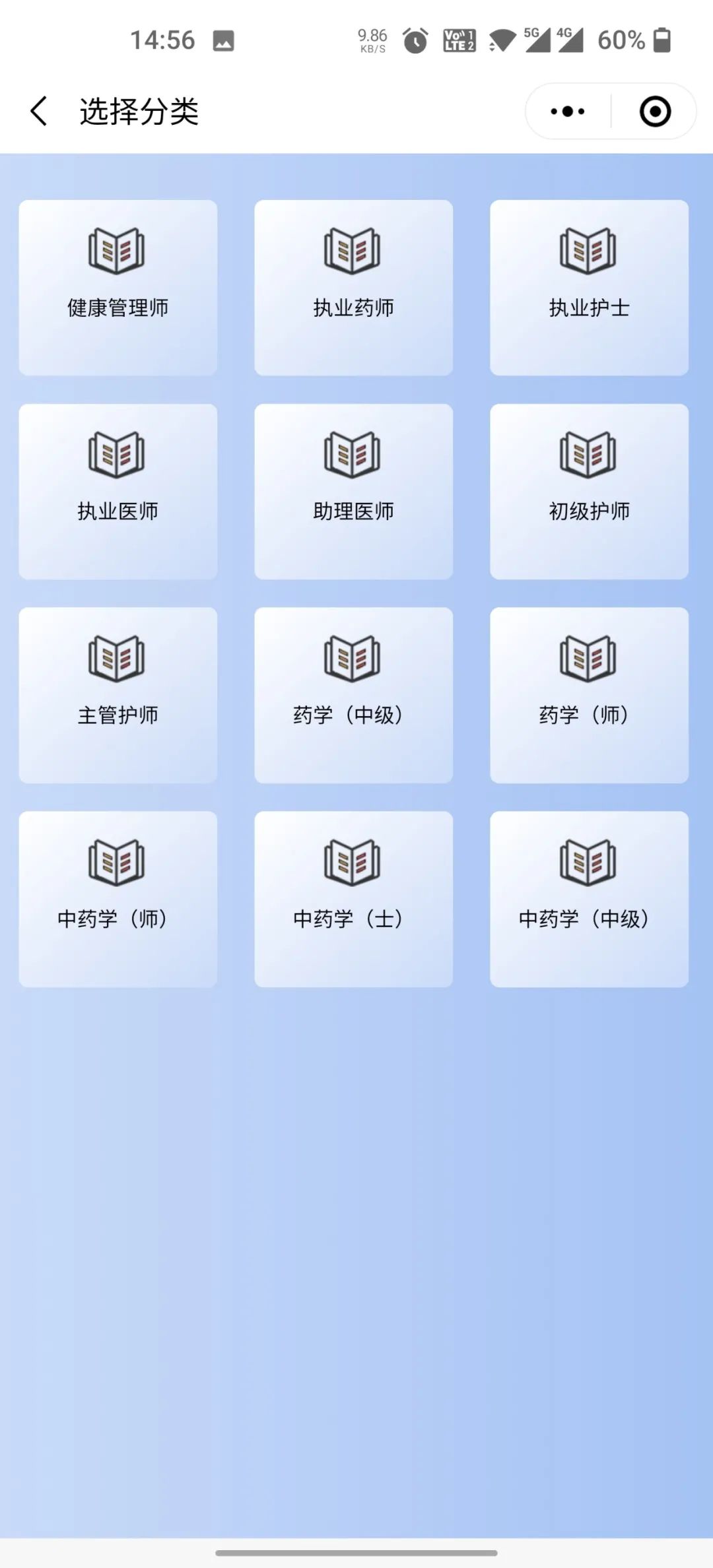Open 中药学（士） category card
The width and height of the screenshot is (713, 1568).
point(353,899)
